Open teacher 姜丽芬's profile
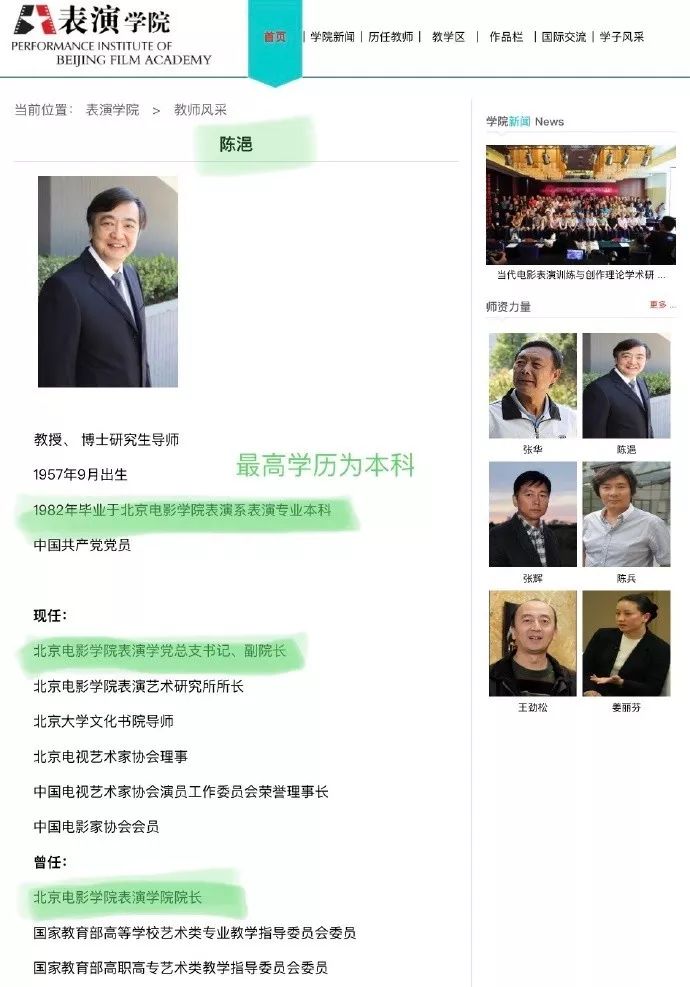 tap(626, 643)
